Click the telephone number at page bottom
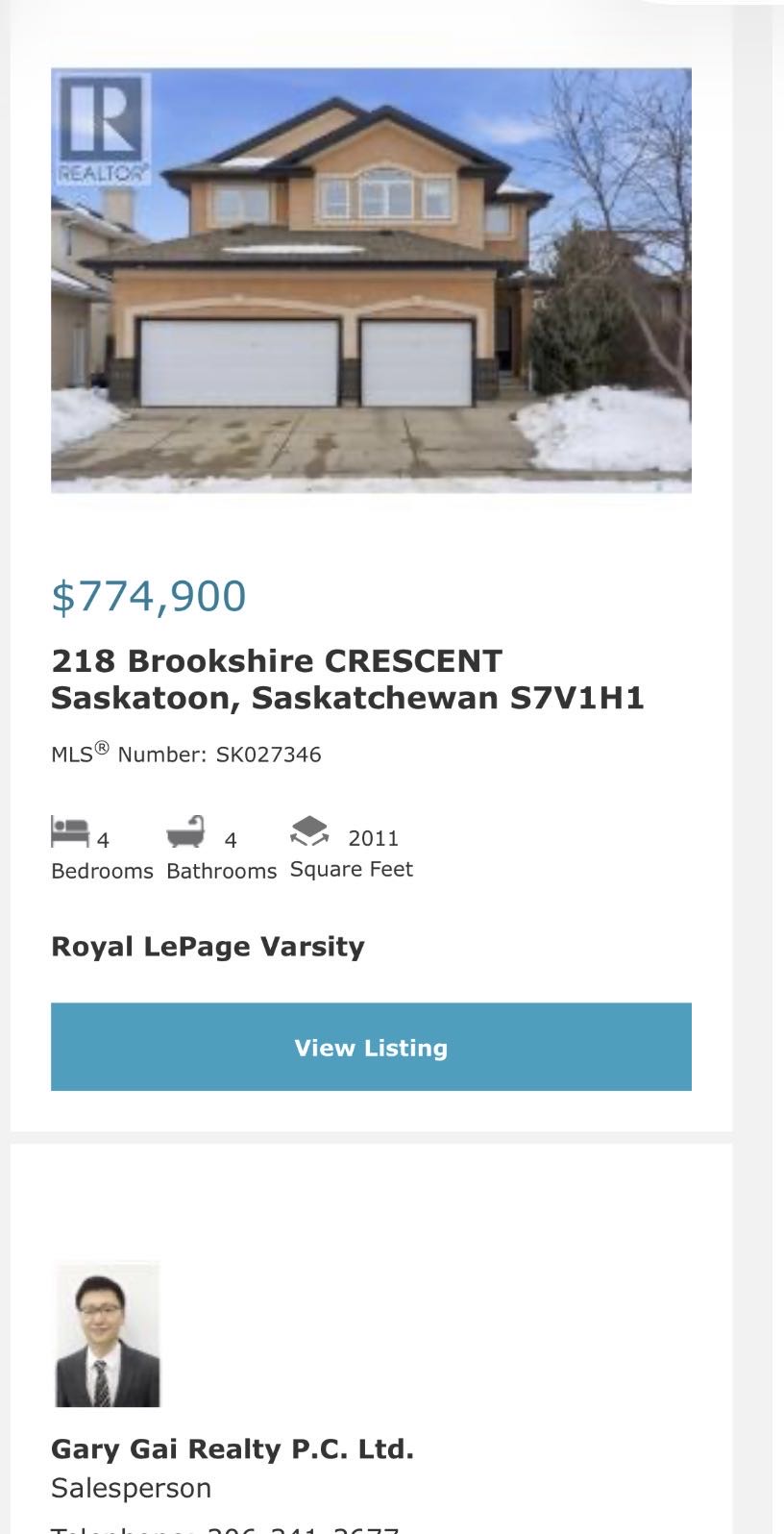784x1534 pixels. [x=221, y=1528]
